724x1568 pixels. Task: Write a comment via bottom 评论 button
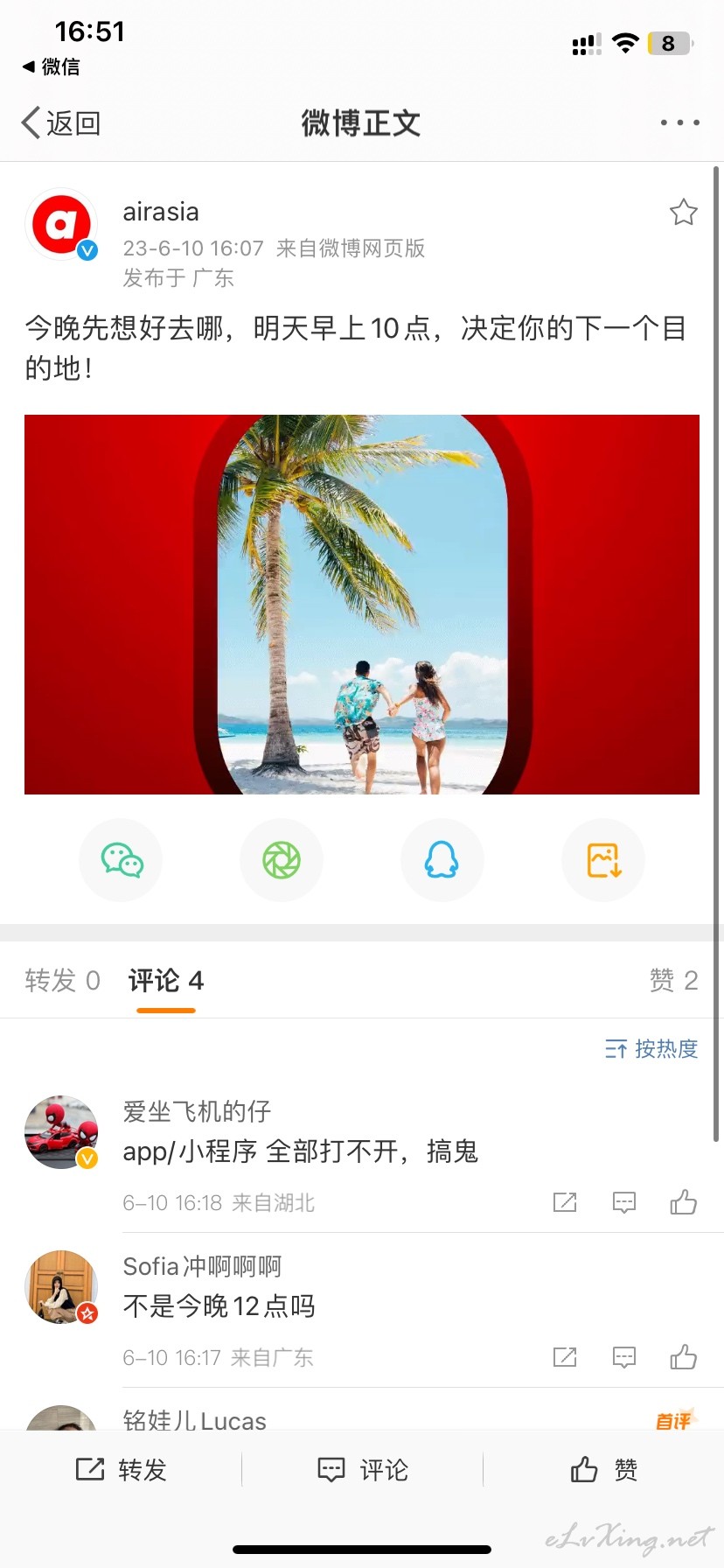[362, 1470]
